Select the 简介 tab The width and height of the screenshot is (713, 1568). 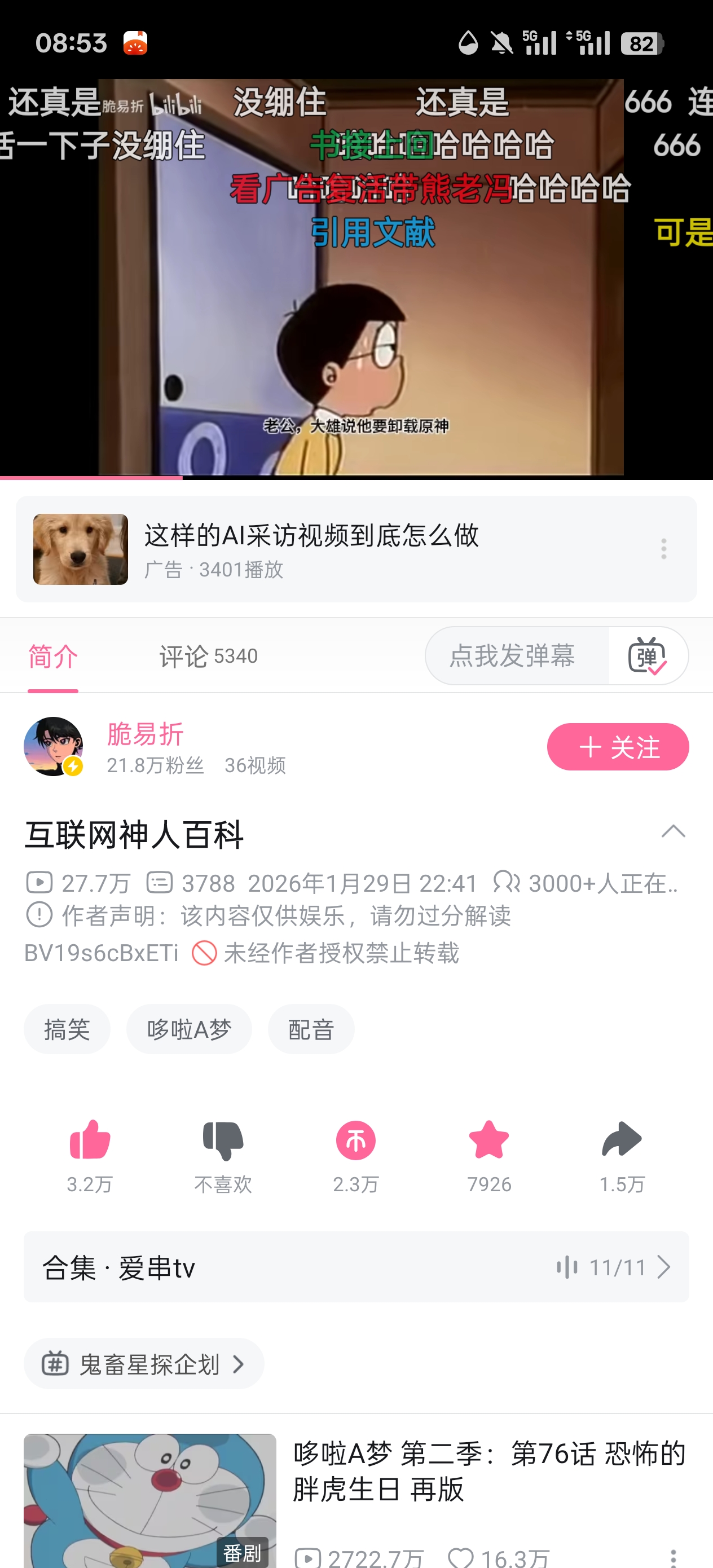(x=53, y=656)
